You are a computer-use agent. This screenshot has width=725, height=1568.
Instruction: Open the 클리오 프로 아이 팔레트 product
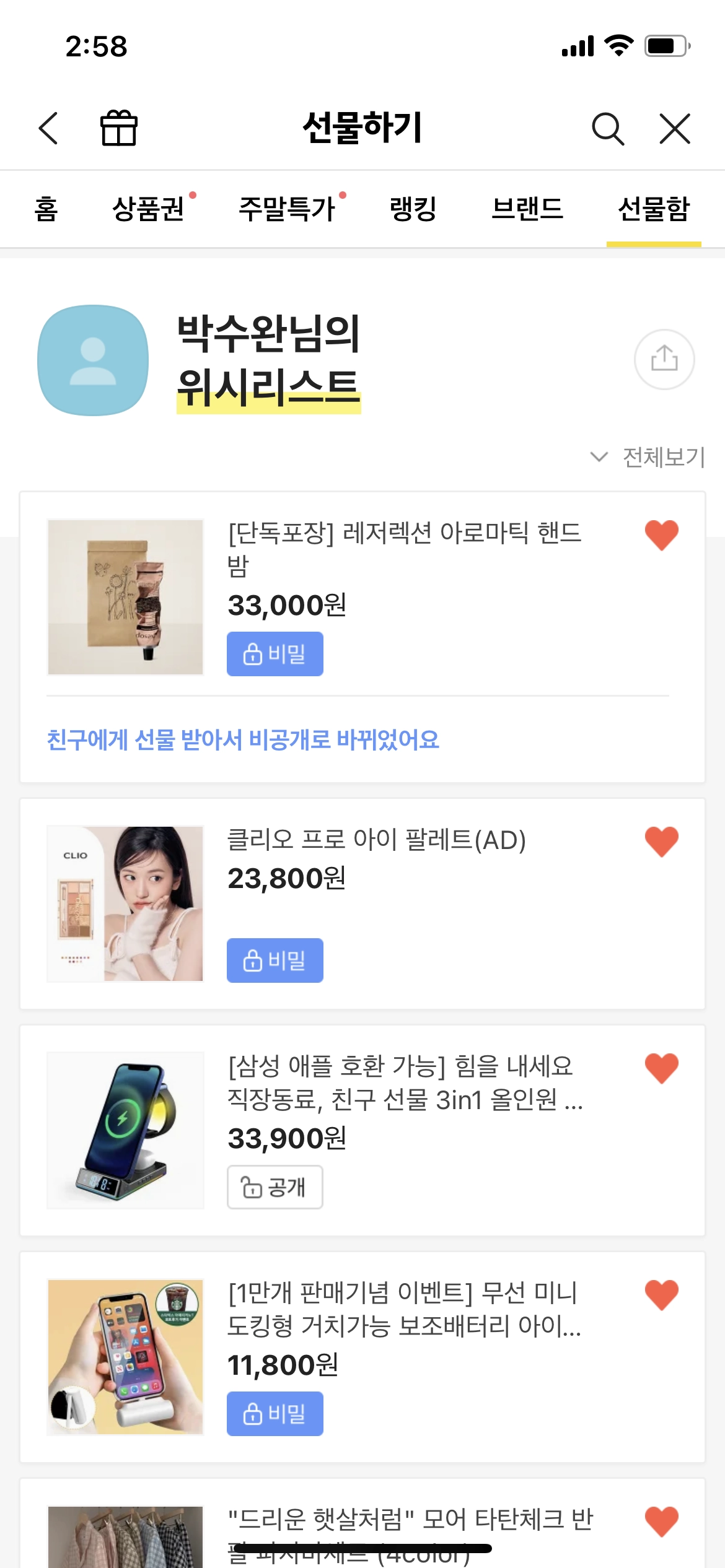coord(376,840)
